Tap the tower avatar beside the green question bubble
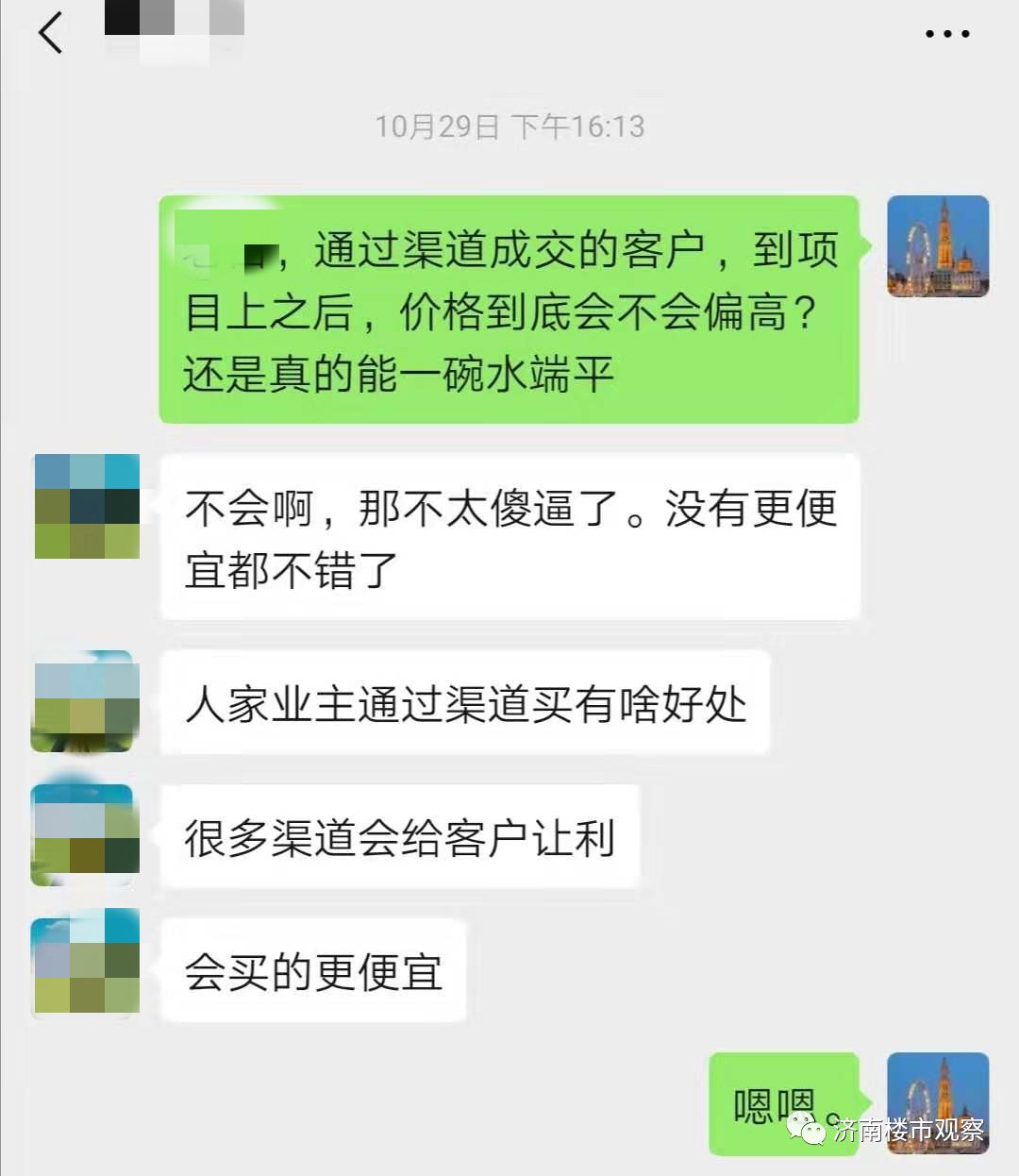 click(939, 244)
